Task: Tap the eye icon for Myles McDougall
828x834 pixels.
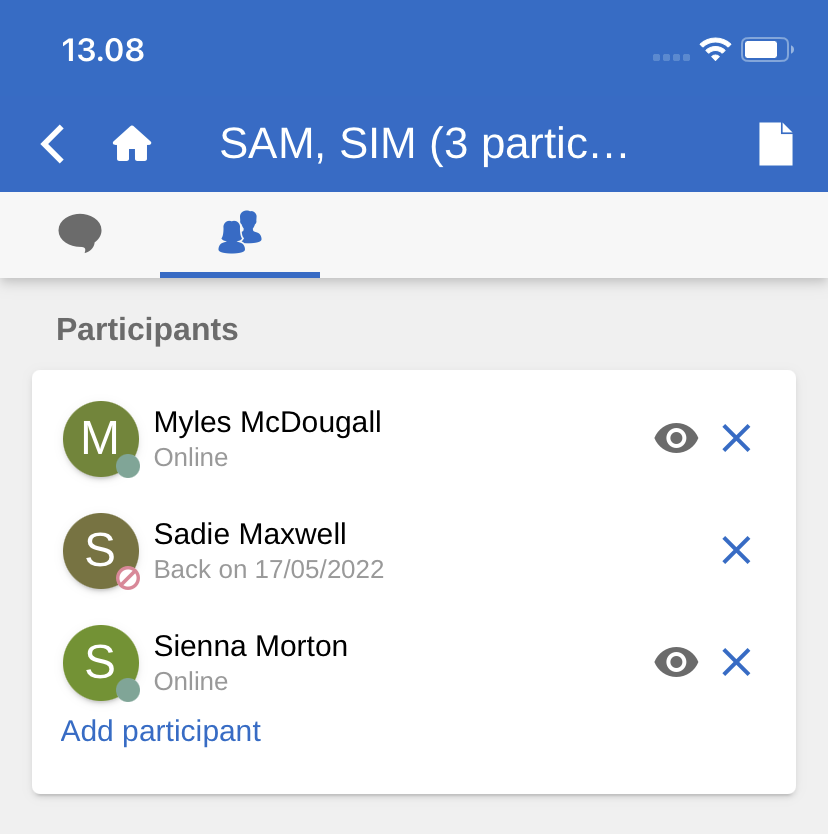Action: tap(676, 438)
